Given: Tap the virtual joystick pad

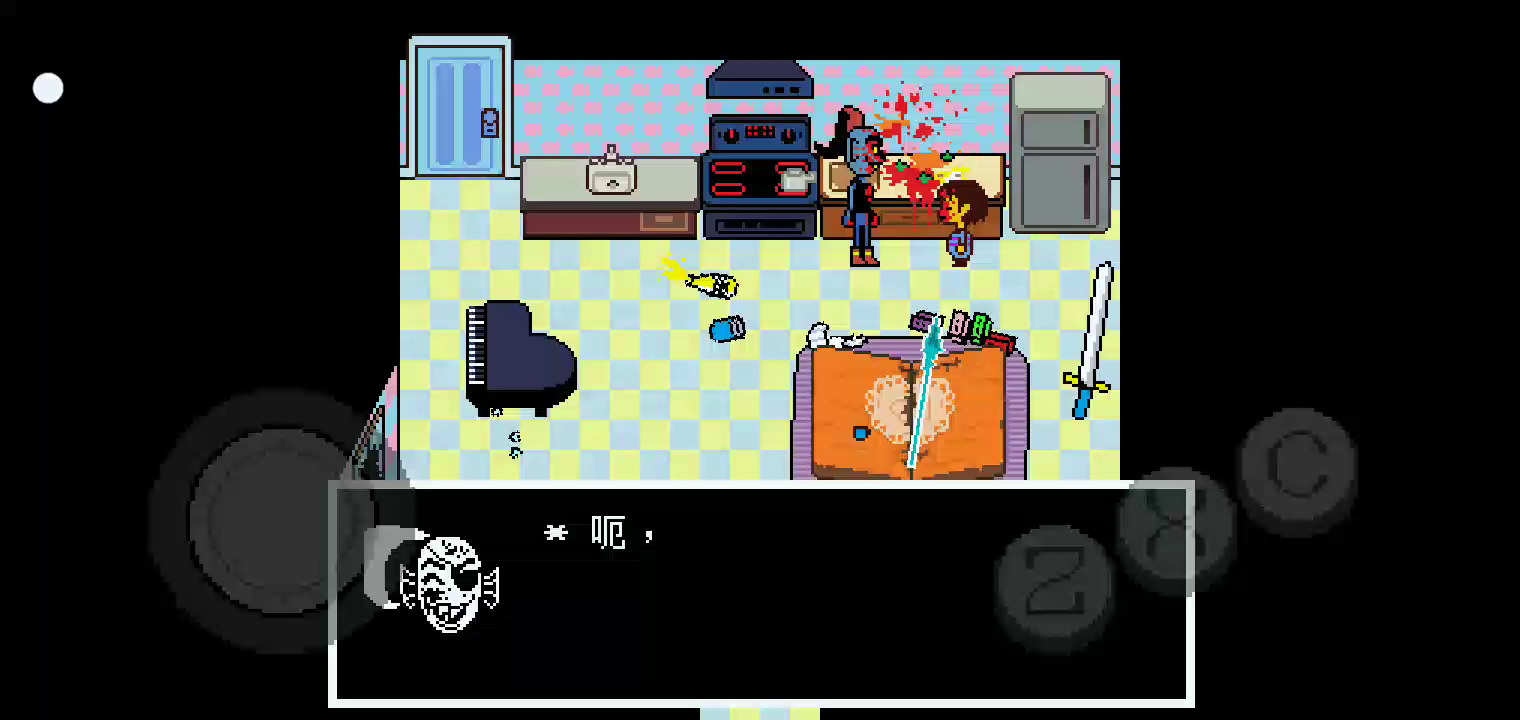Looking at the screenshot, I should click(x=268, y=520).
